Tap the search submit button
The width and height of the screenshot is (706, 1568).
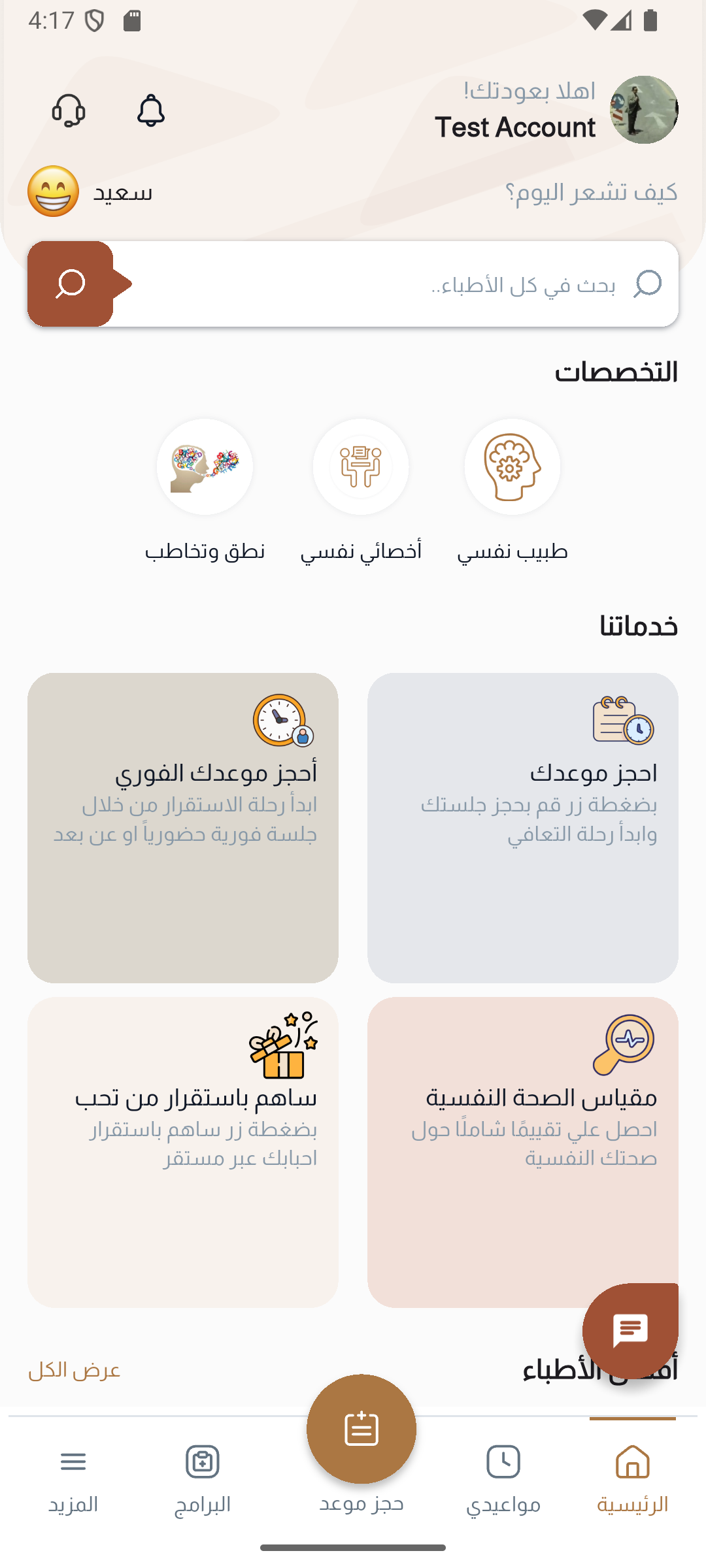tap(71, 284)
